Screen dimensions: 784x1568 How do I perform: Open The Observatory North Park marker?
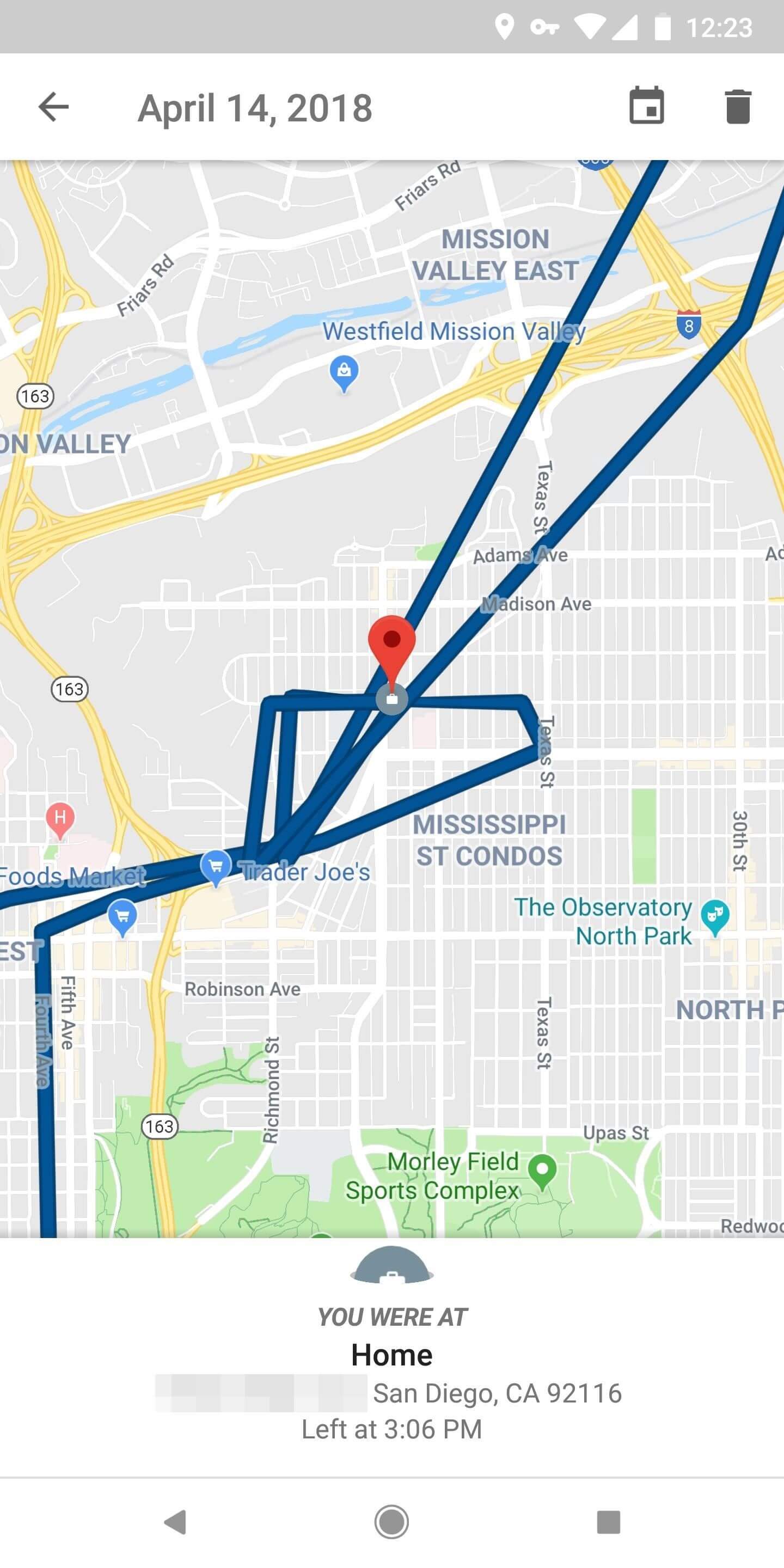715,916
